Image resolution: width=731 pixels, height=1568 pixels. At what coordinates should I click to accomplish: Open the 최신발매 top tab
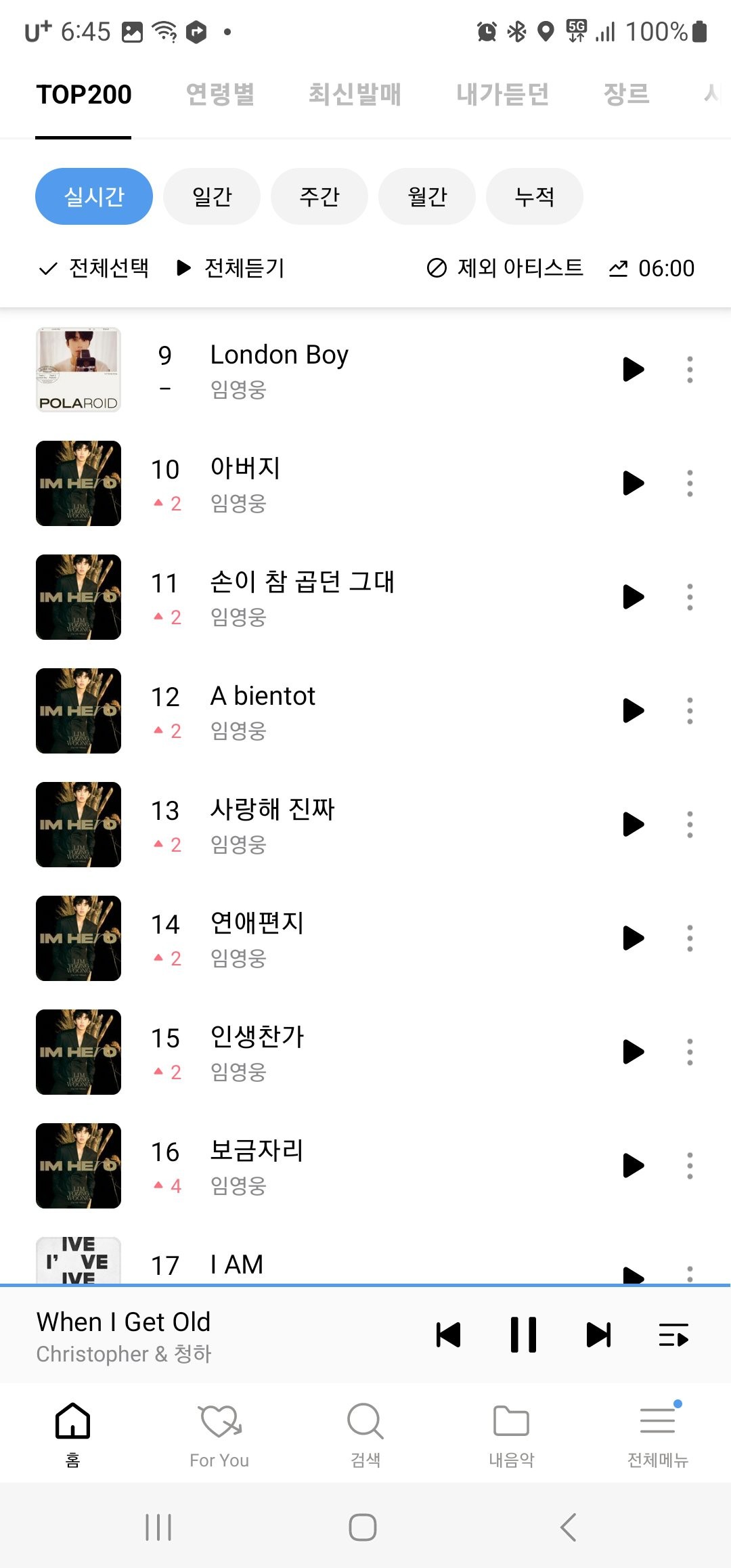pos(355,94)
